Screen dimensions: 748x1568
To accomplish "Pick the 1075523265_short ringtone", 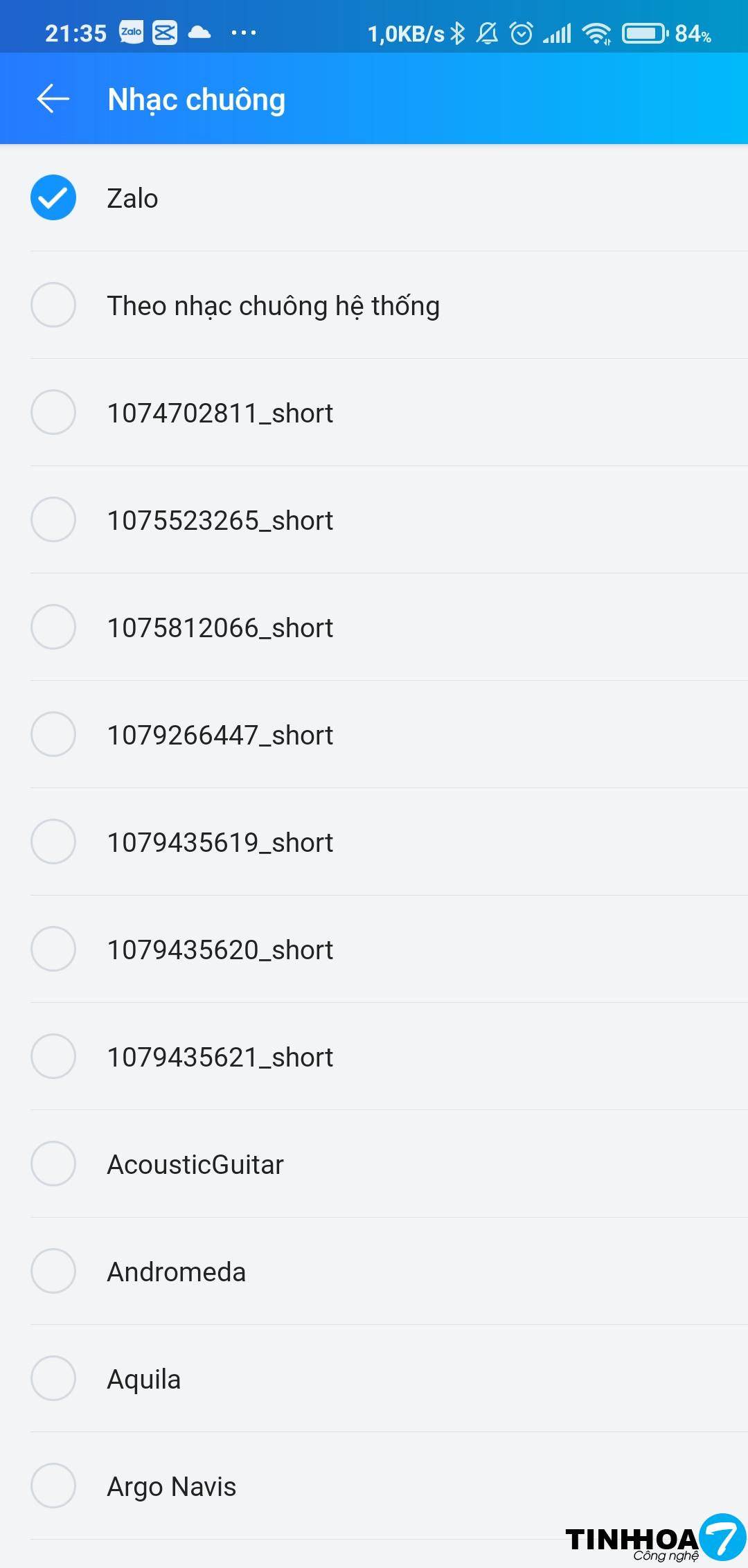I will click(x=53, y=520).
